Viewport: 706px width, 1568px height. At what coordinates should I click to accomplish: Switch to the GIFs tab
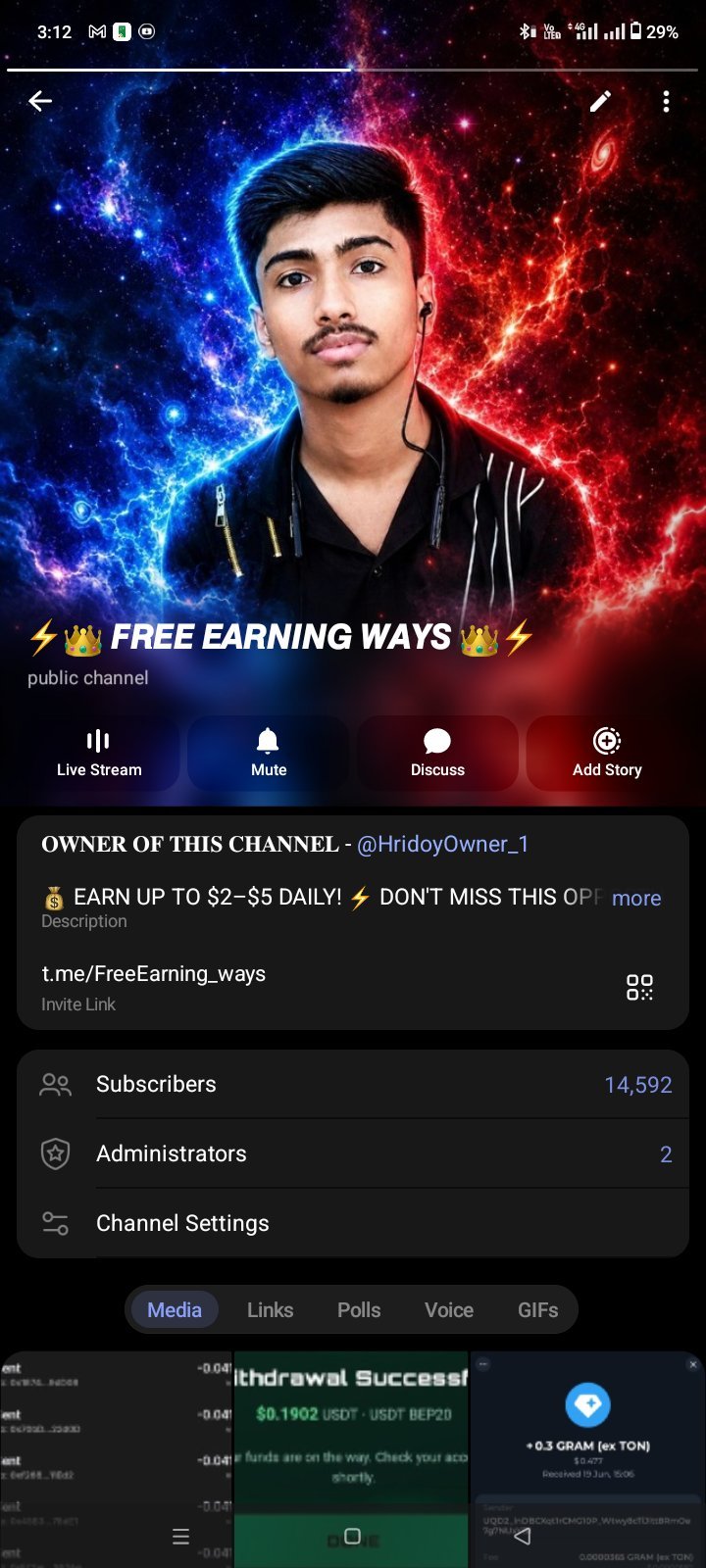click(538, 1309)
